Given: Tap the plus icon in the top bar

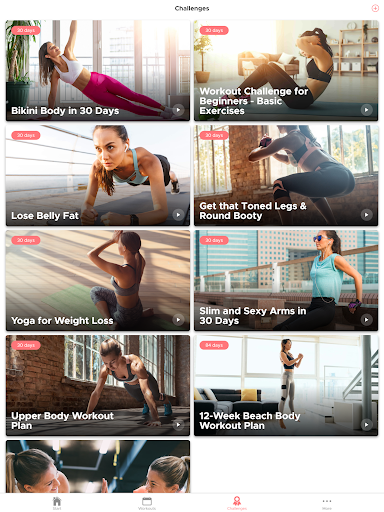Looking at the screenshot, I should (x=375, y=8).
